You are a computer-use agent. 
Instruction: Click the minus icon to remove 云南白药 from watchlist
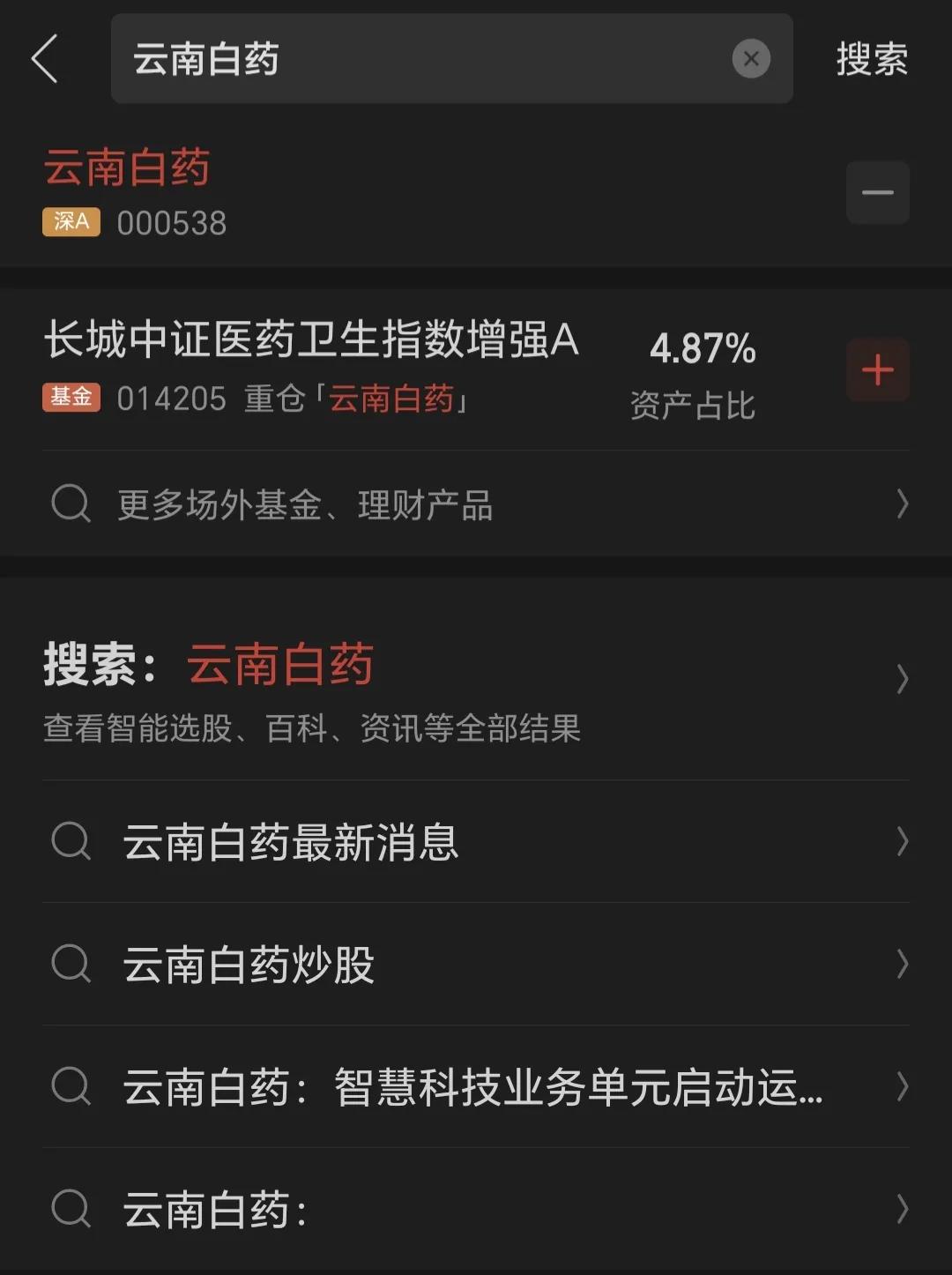(x=877, y=192)
